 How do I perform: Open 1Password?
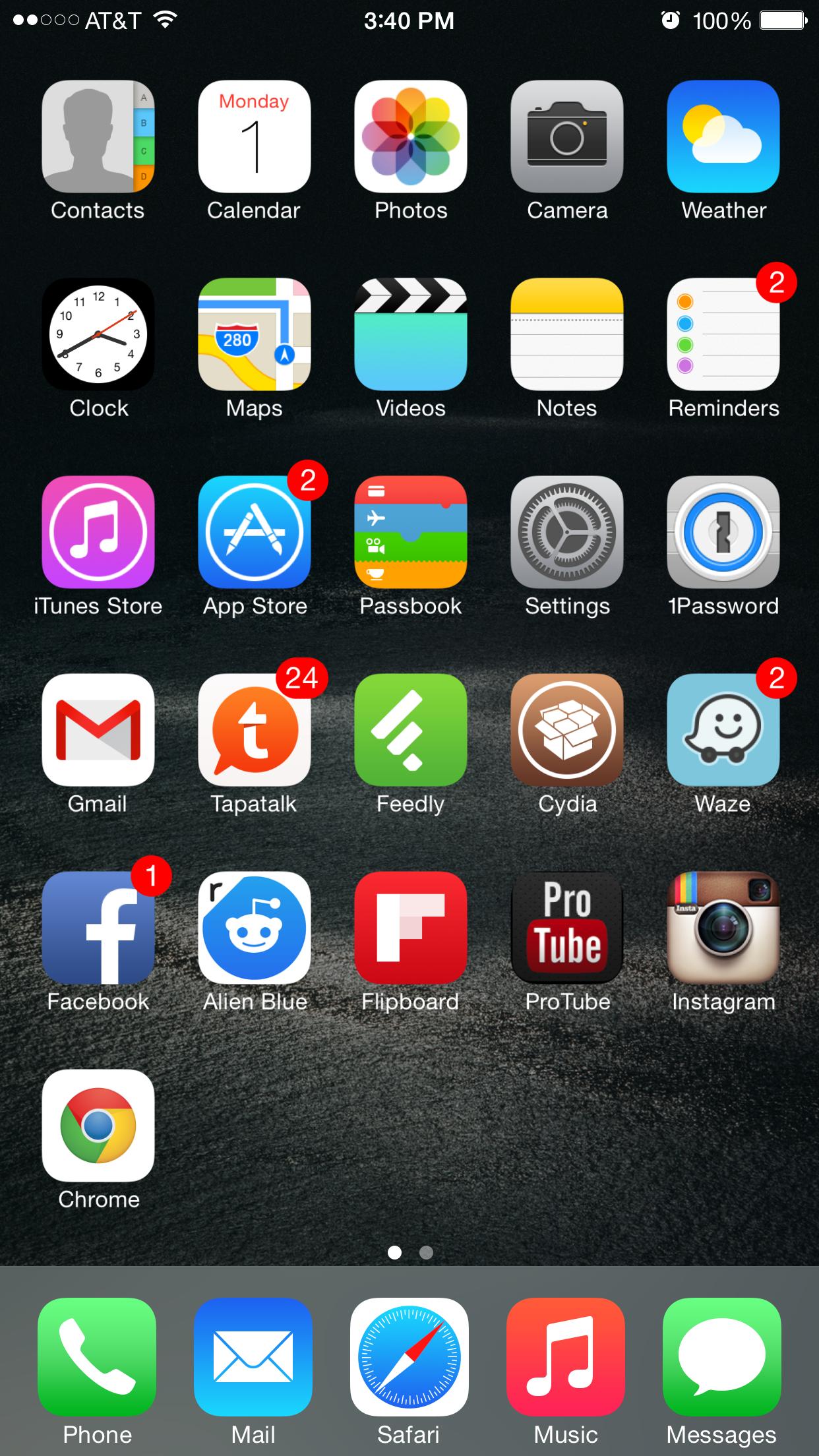pos(723,532)
